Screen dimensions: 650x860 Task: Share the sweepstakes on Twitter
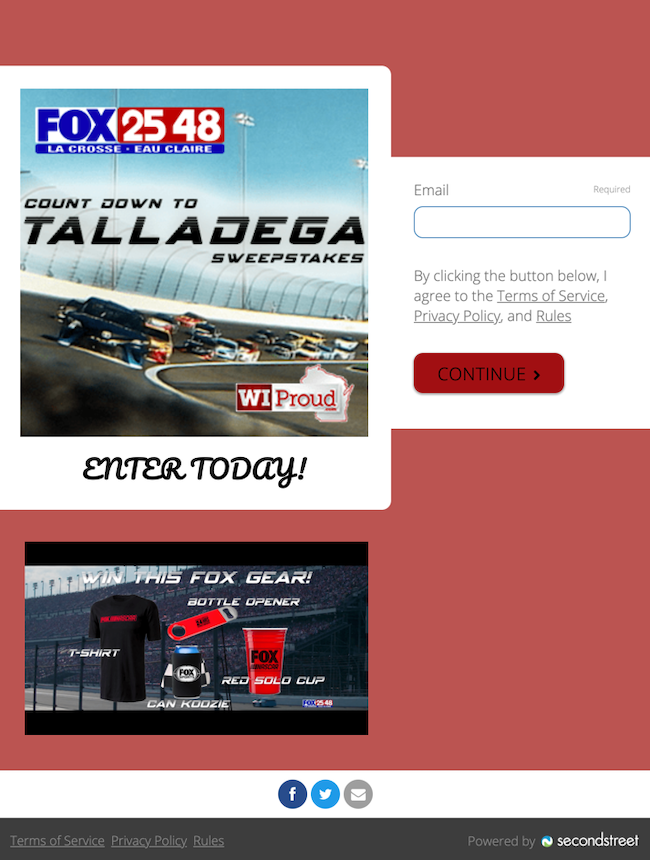(x=325, y=795)
